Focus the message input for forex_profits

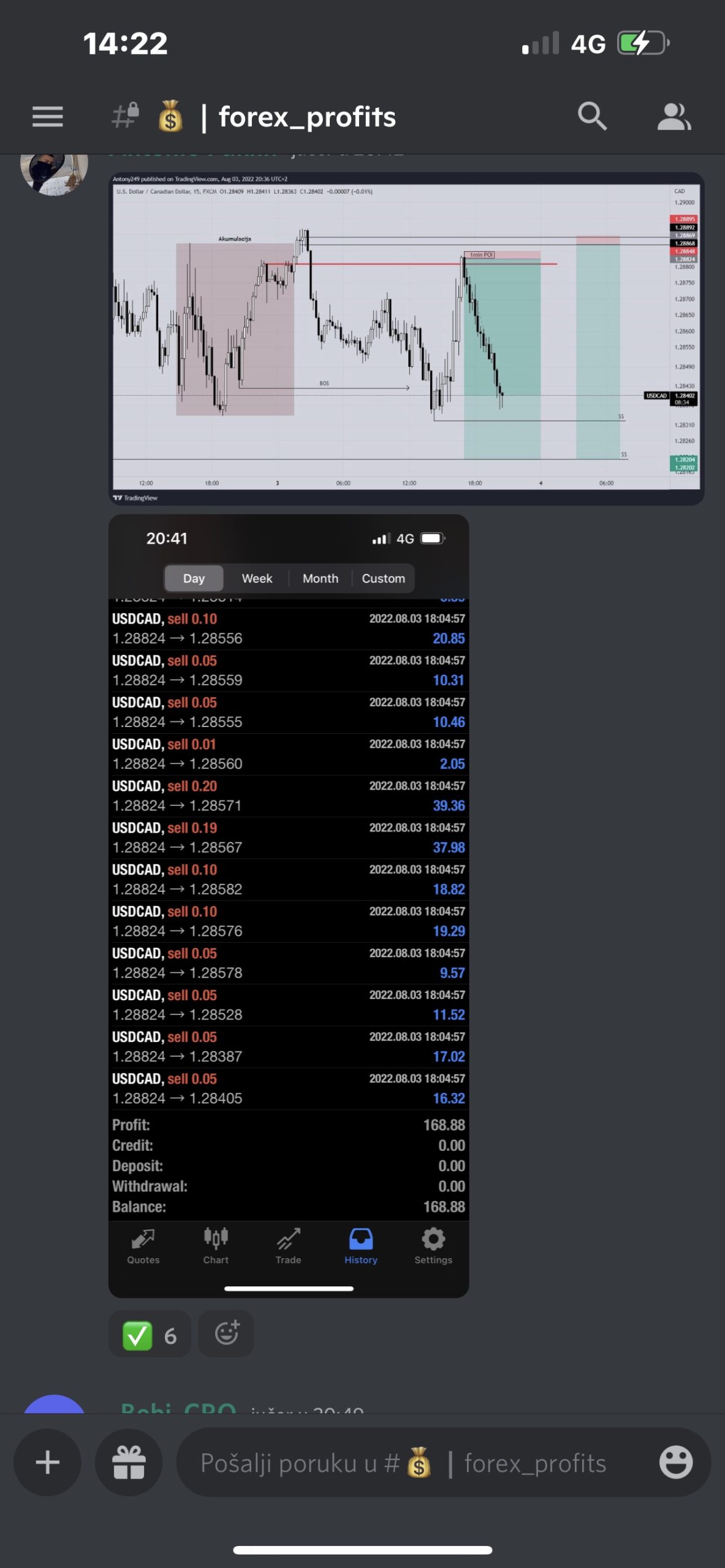[x=404, y=1463]
